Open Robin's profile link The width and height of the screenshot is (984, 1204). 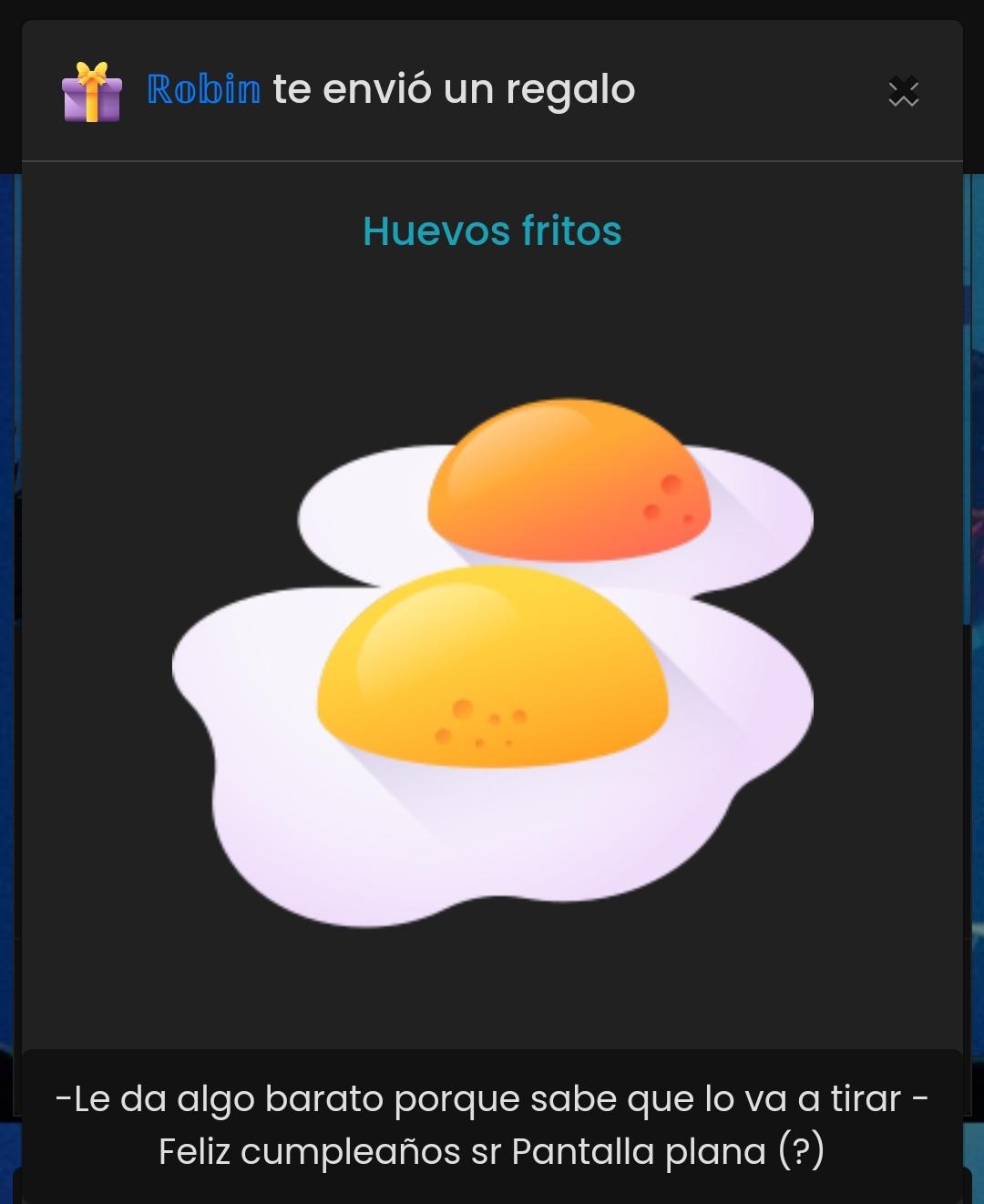204,89
